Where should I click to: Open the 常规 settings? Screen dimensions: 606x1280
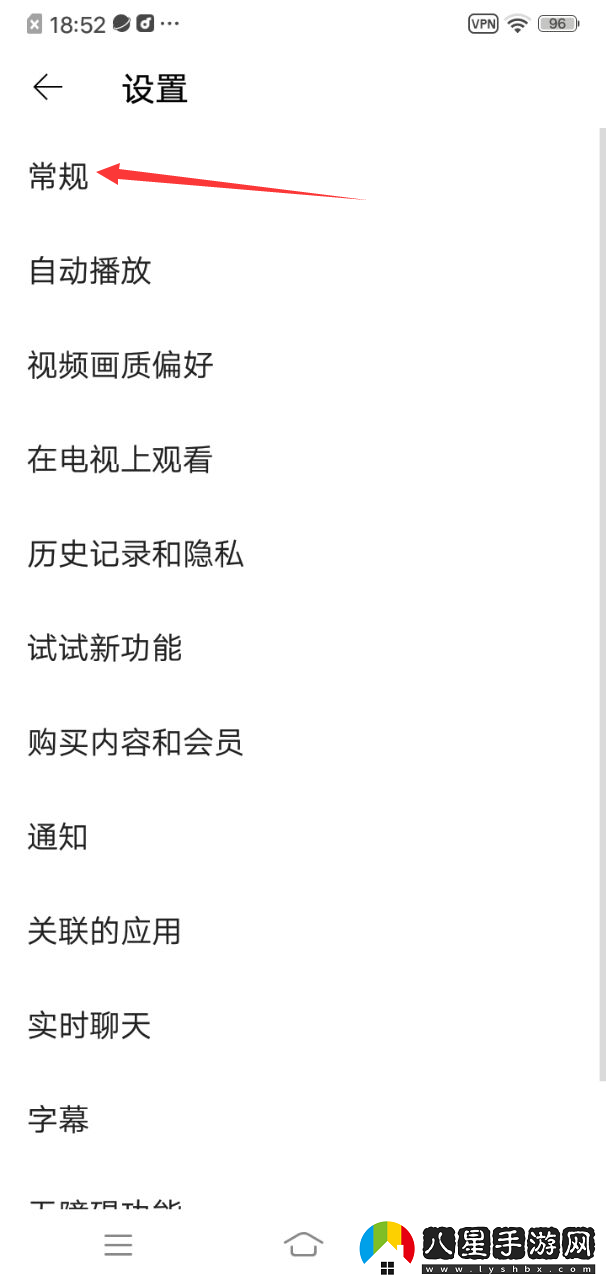point(59,177)
